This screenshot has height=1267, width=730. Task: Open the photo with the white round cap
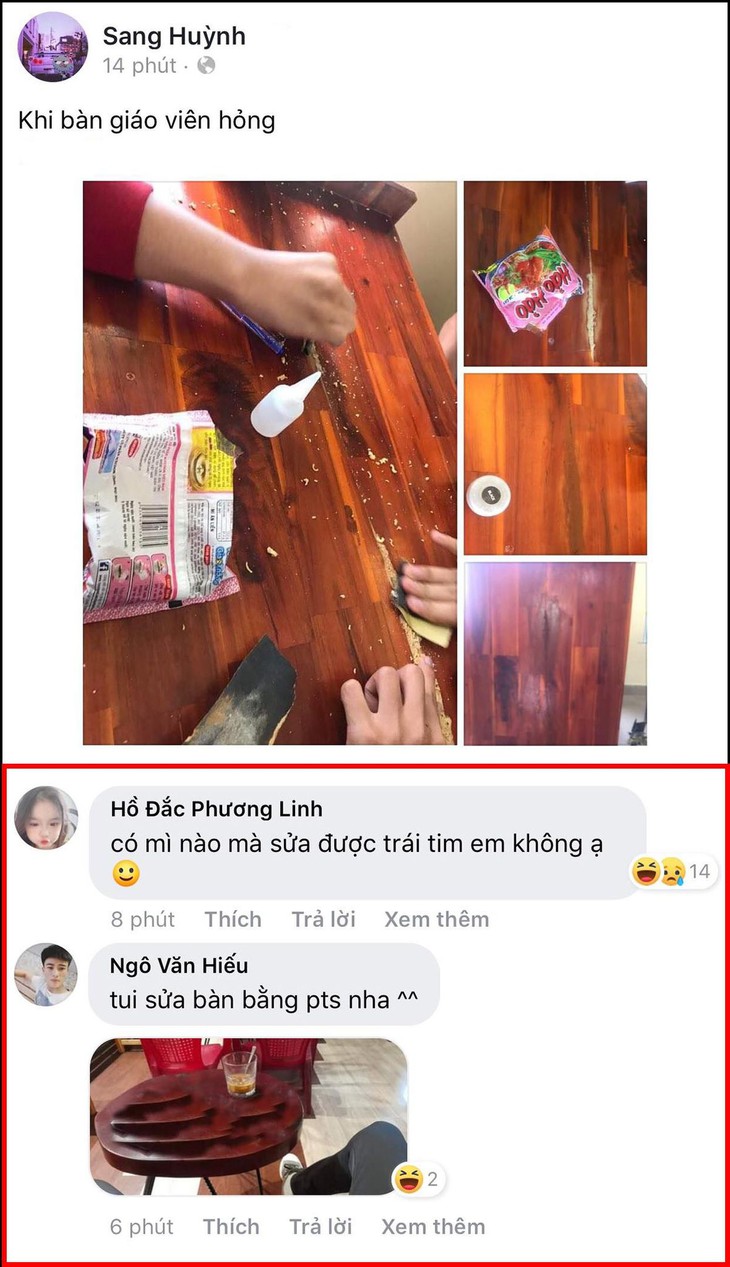click(555, 464)
